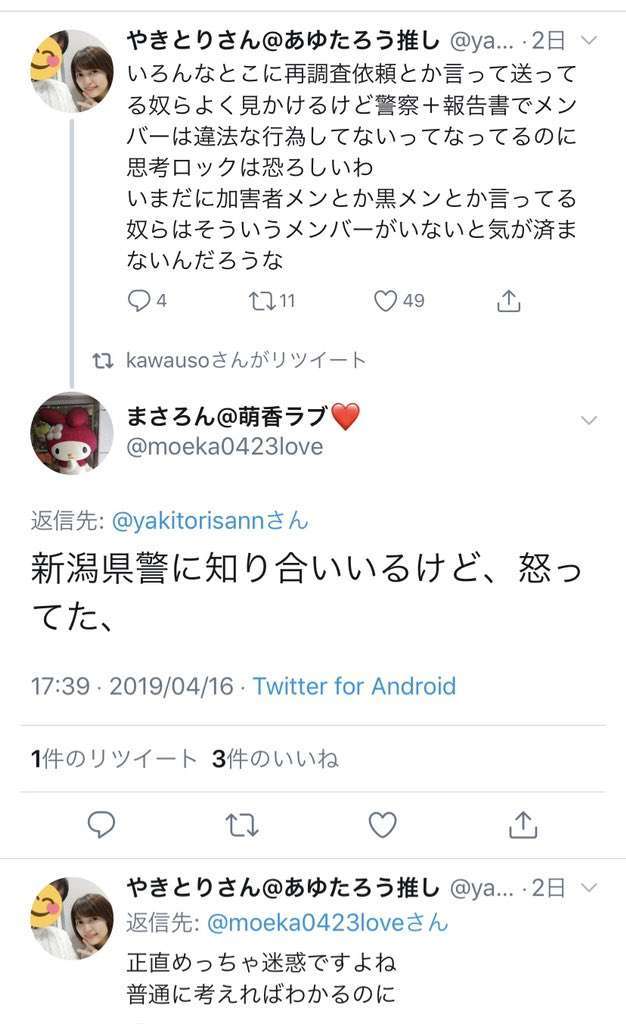Like まさろん's main tweet
Screen dimensions: 626x1024
tap(383, 825)
